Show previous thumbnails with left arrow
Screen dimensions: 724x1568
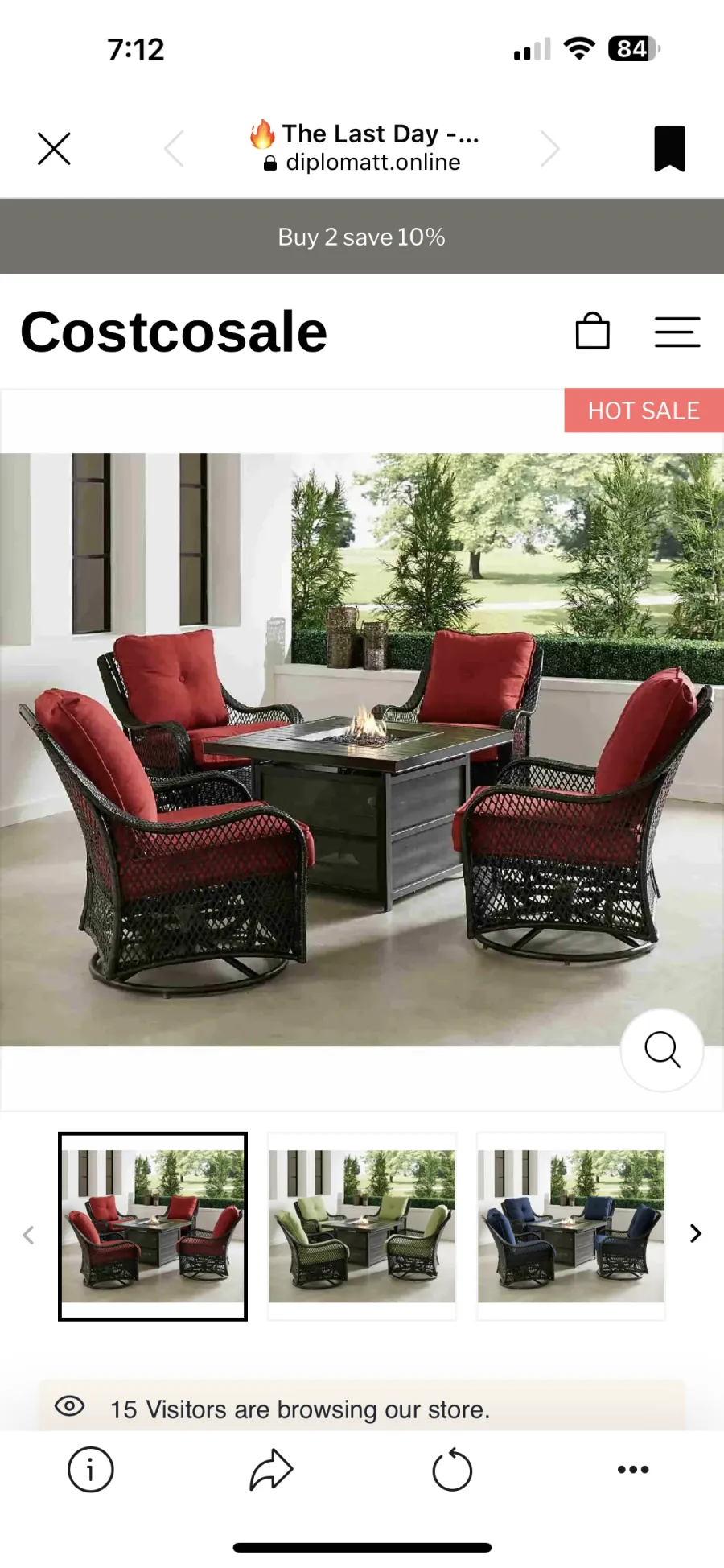coord(28,1235)
